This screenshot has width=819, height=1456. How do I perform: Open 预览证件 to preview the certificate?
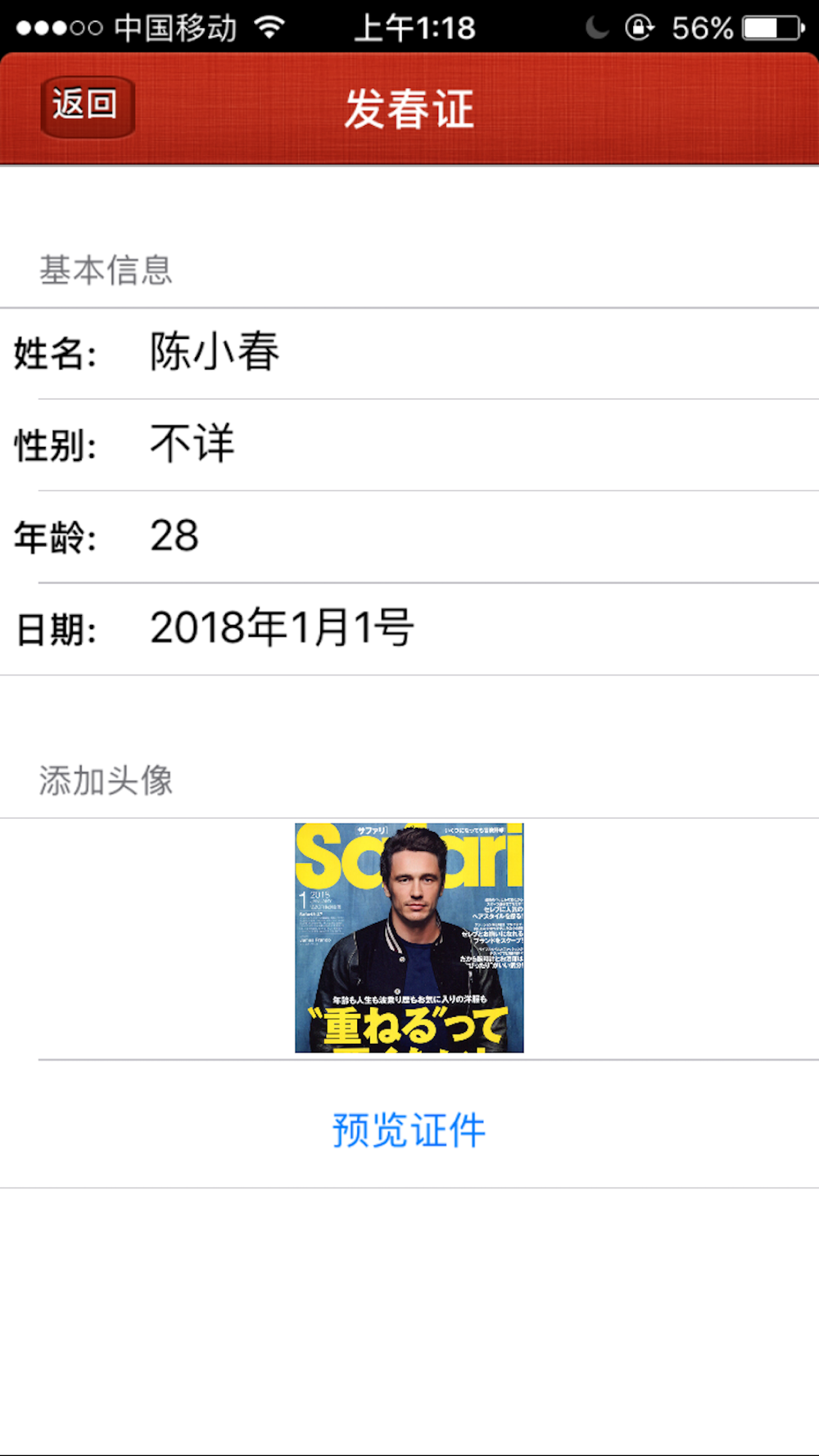(x=409, y=1130)
